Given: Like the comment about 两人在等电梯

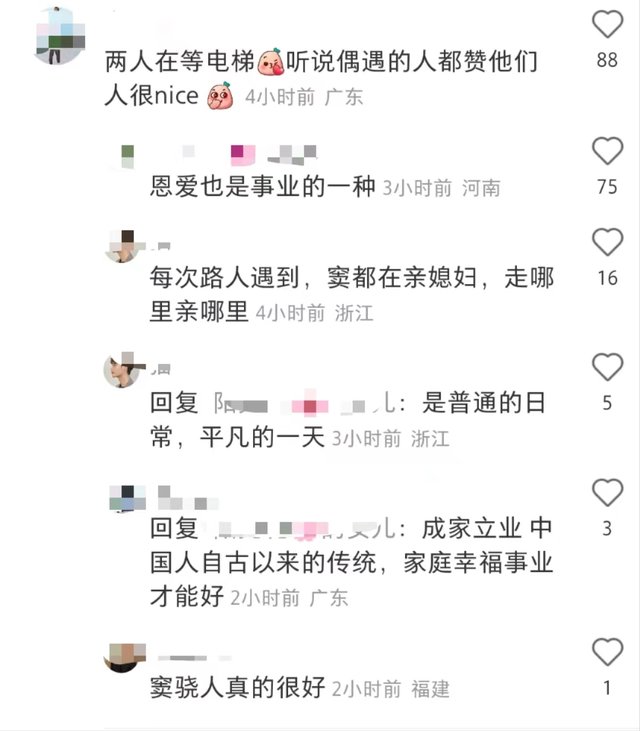Looking at the screenshot, I should [x=607, y=24].
